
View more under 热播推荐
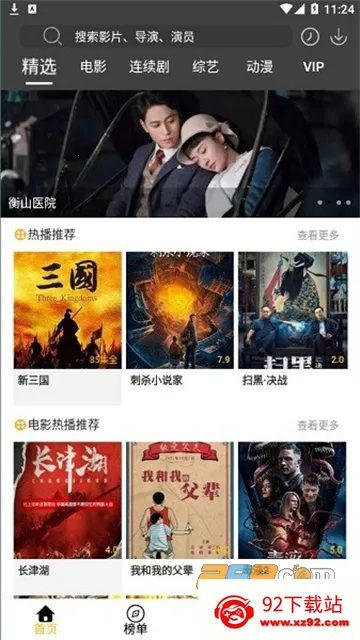[x=318, y=235]
